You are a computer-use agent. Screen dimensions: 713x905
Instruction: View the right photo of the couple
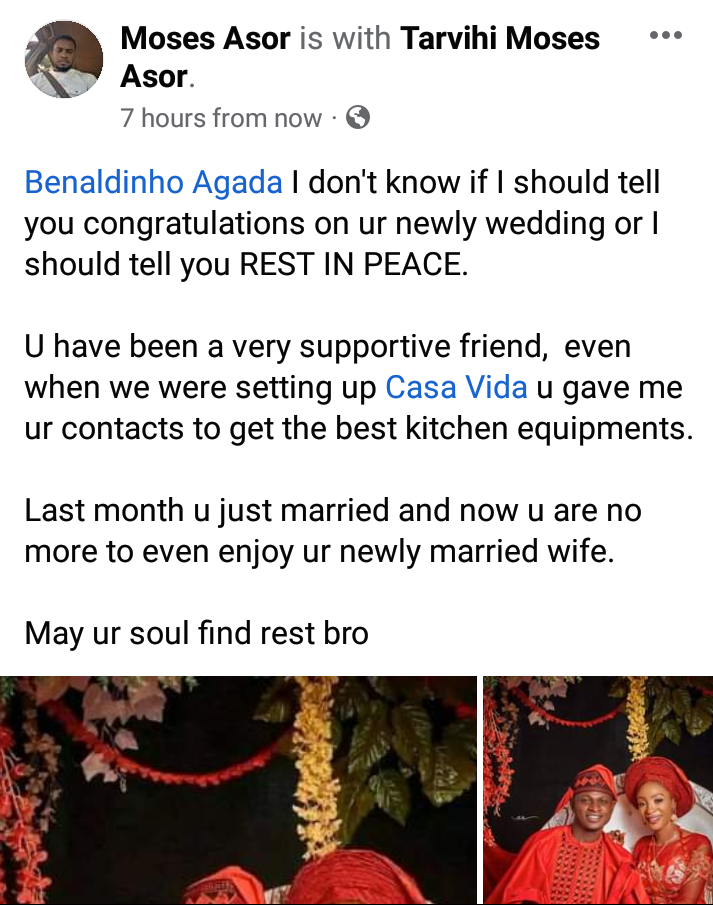click(598, 790)
